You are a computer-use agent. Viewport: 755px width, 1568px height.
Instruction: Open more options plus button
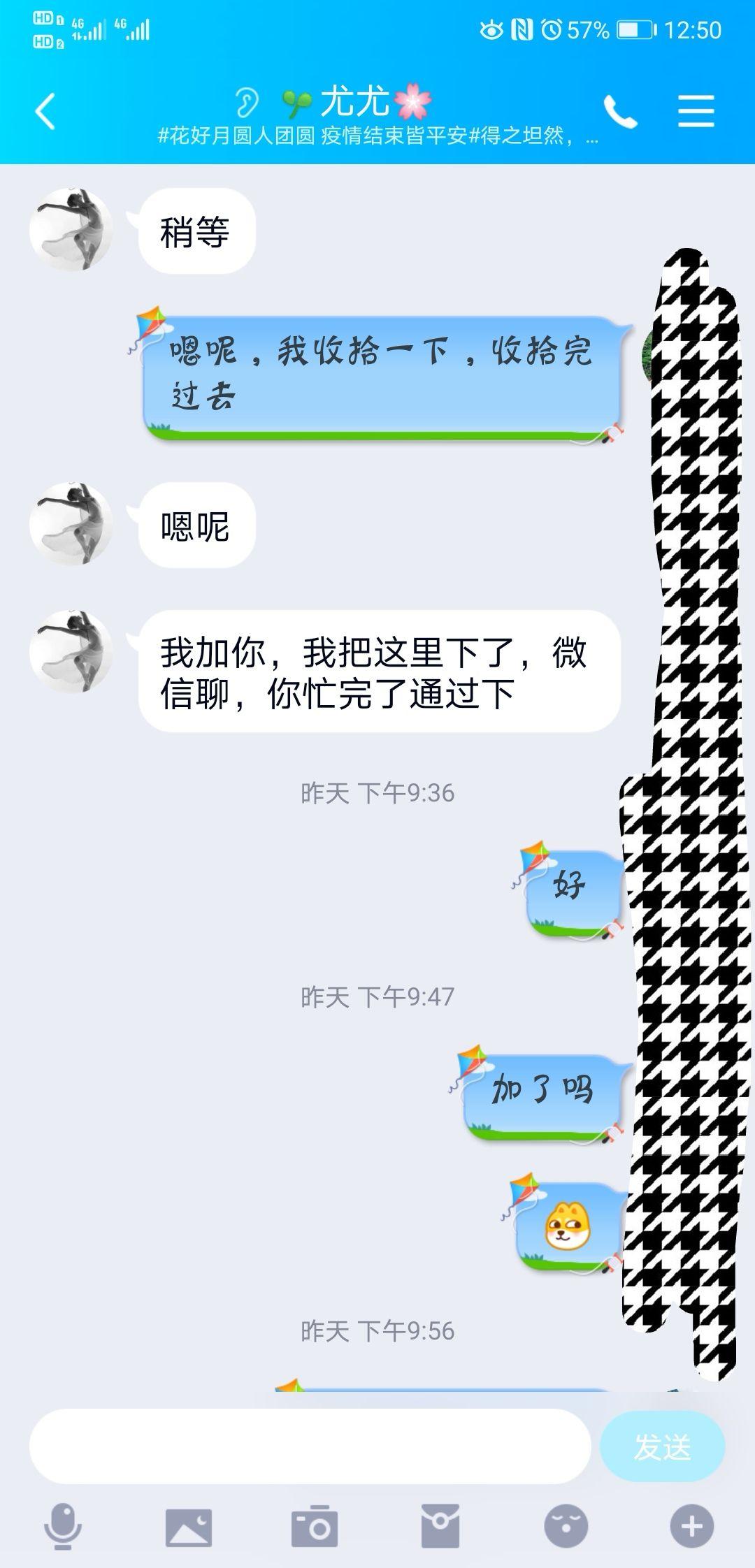tap(691, 1527)
